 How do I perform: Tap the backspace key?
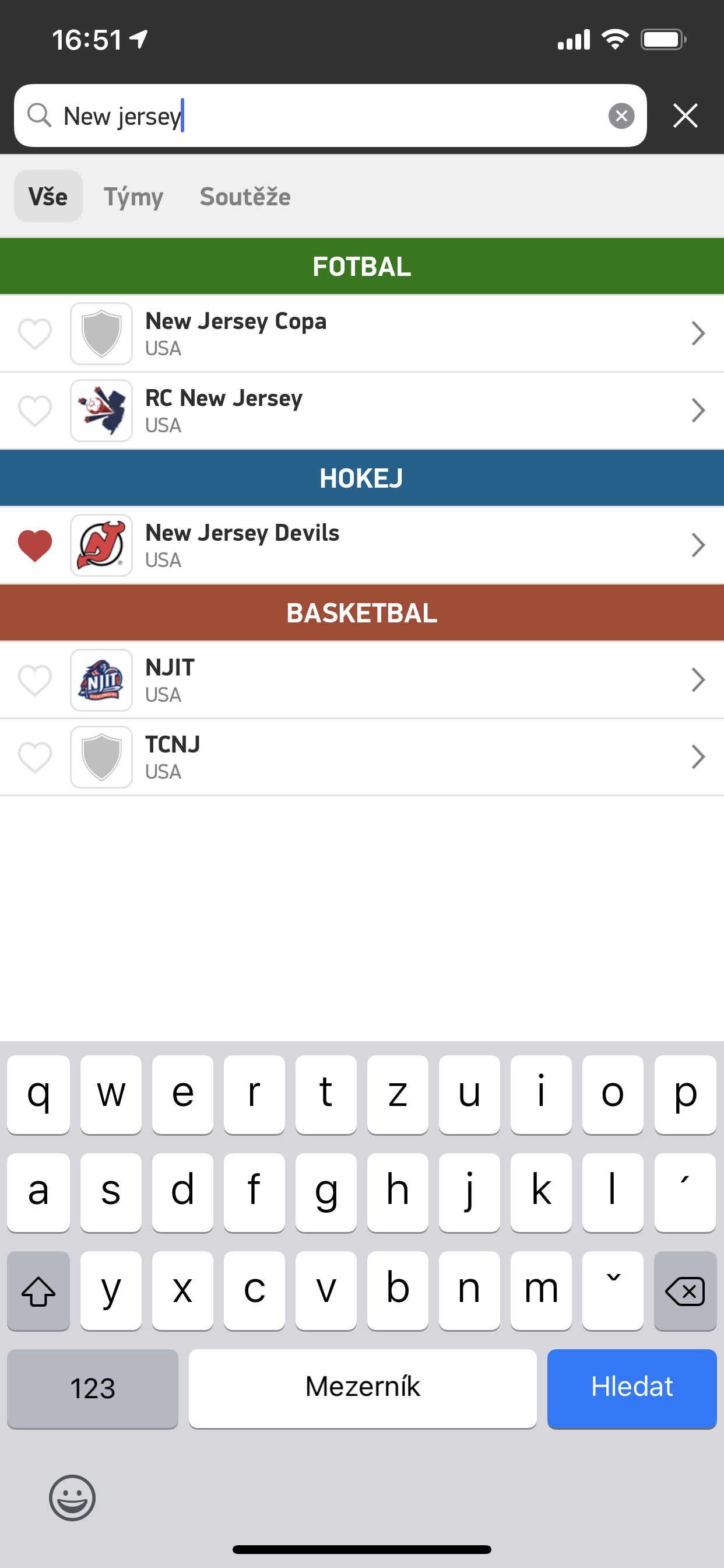(684, 1290)
